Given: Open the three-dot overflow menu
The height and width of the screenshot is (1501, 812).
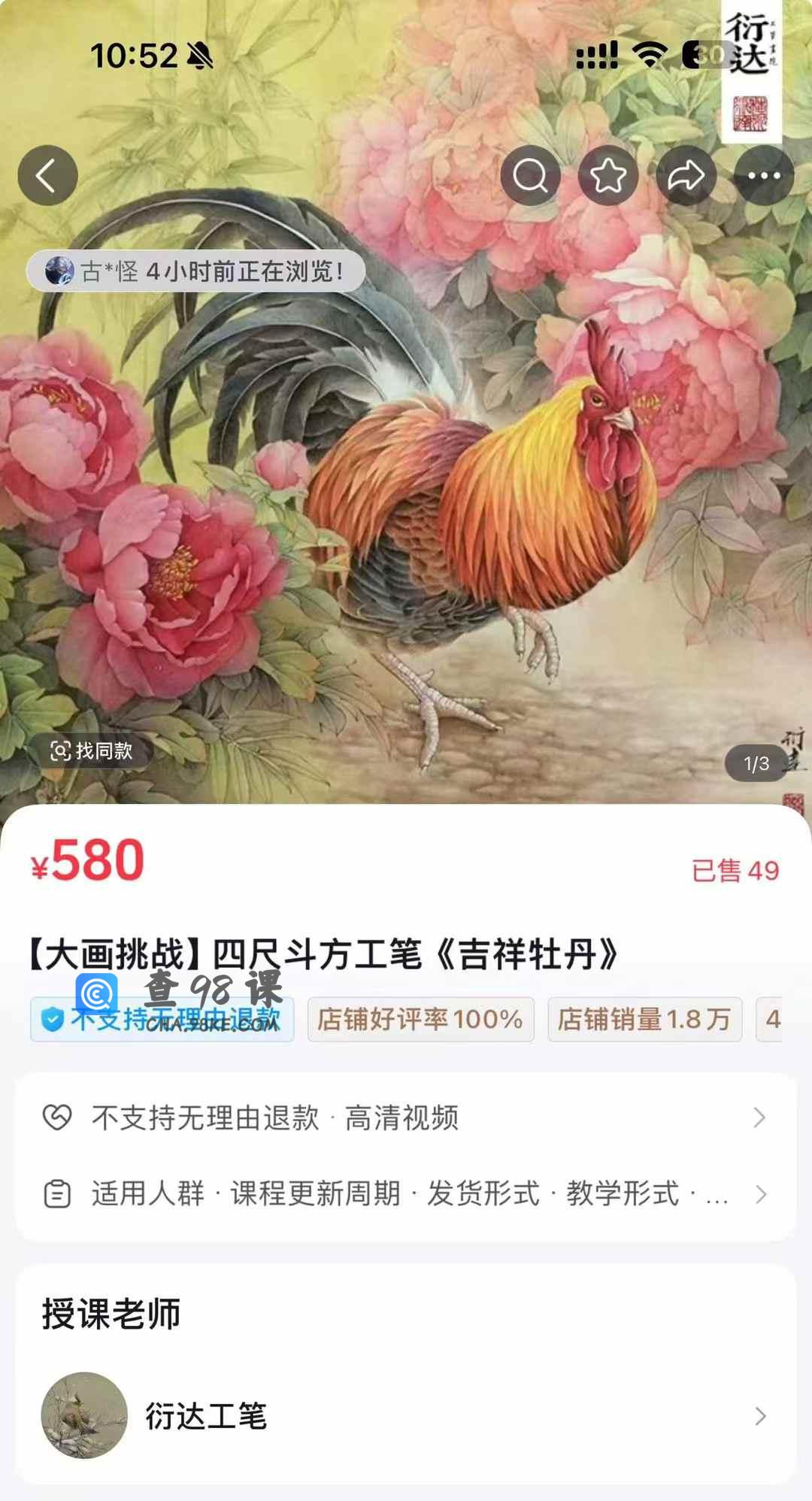Looking at the screenshot, I should [764, 176].
